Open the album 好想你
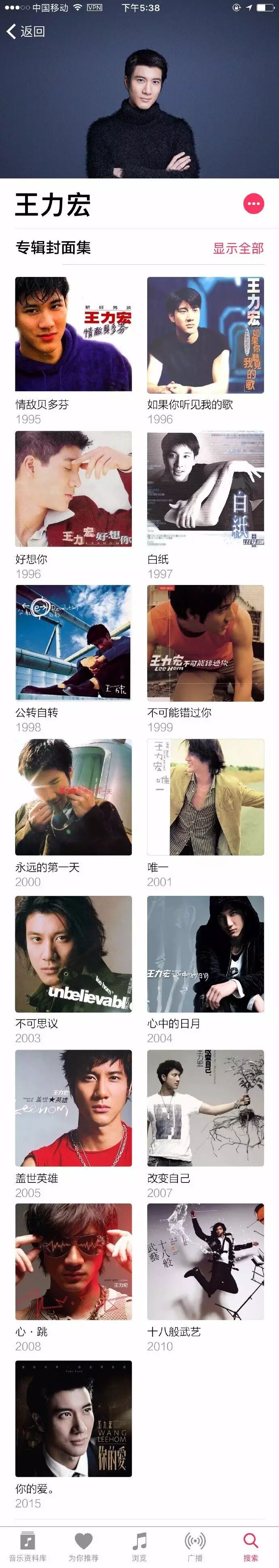The width and height of the screenshot is (279, 1568). point(73,488)
